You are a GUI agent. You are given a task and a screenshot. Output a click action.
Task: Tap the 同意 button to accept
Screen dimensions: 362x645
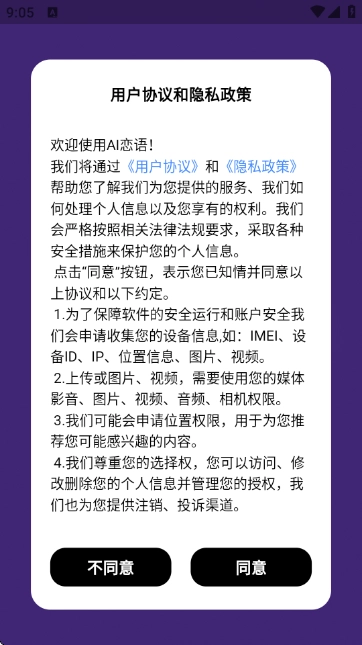[251, 567]
